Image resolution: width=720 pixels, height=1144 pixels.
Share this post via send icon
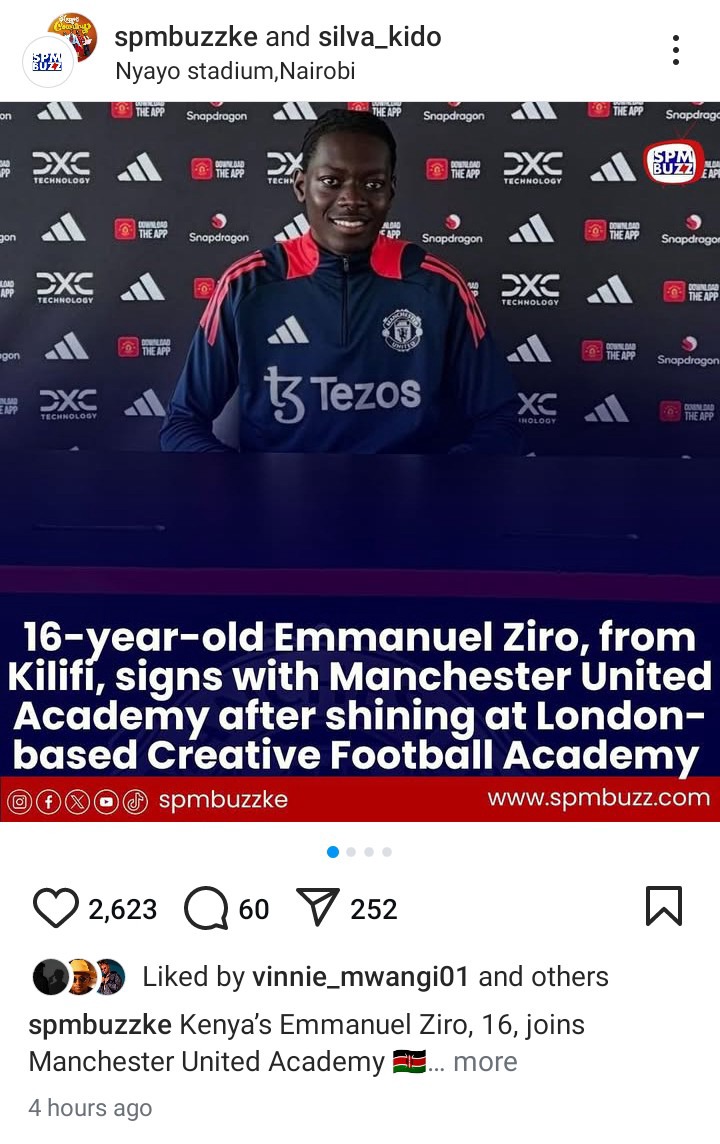[318, 907]
